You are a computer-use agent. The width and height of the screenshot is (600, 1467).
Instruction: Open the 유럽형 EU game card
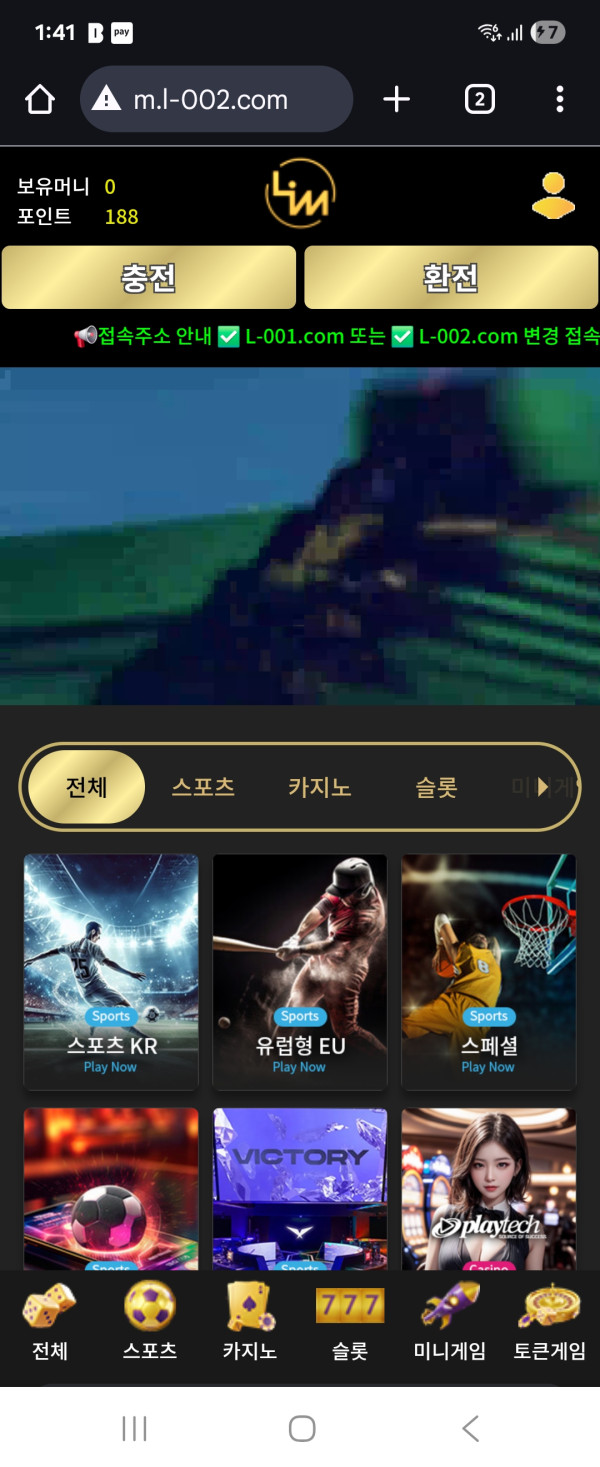click(x=300, y=970)
